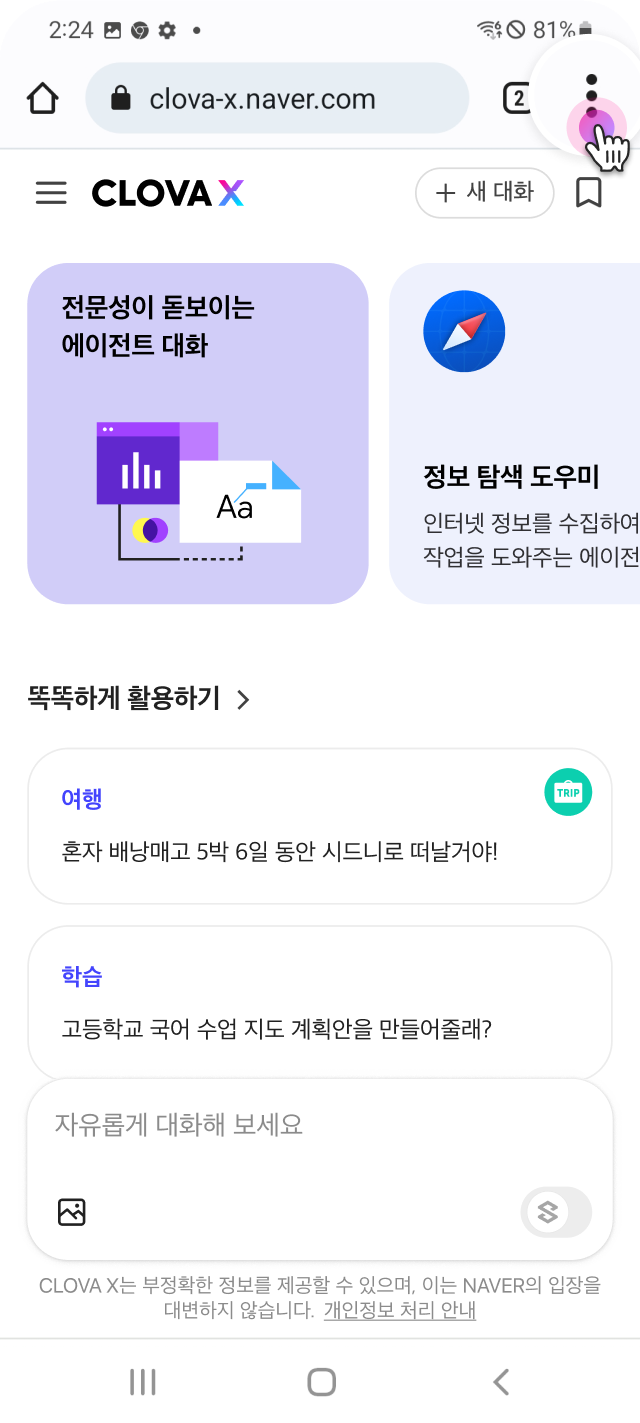The height and width of the screenshot is (1423, 640).
Task: Choose the 학습 lesson plan prompt
Action: (320, 1002)
